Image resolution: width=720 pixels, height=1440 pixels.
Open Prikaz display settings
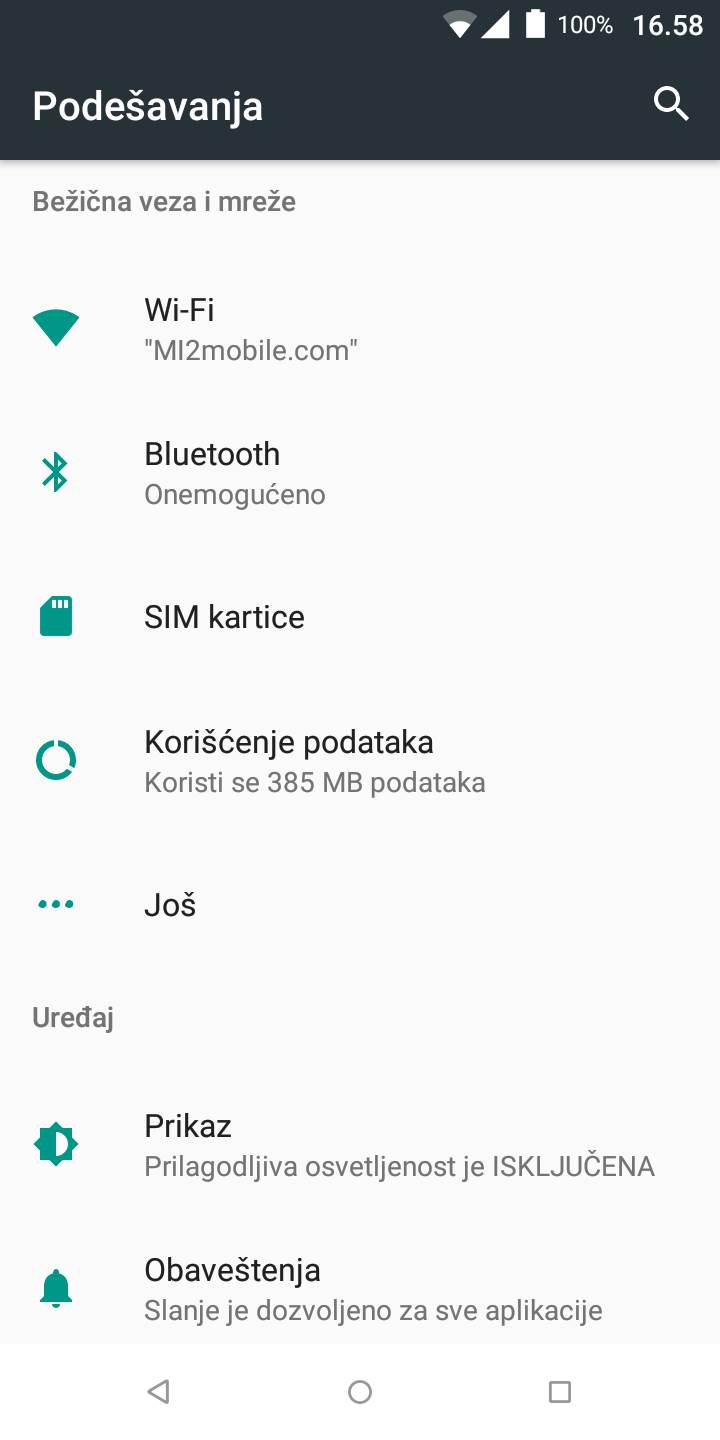coord(360,1145)
